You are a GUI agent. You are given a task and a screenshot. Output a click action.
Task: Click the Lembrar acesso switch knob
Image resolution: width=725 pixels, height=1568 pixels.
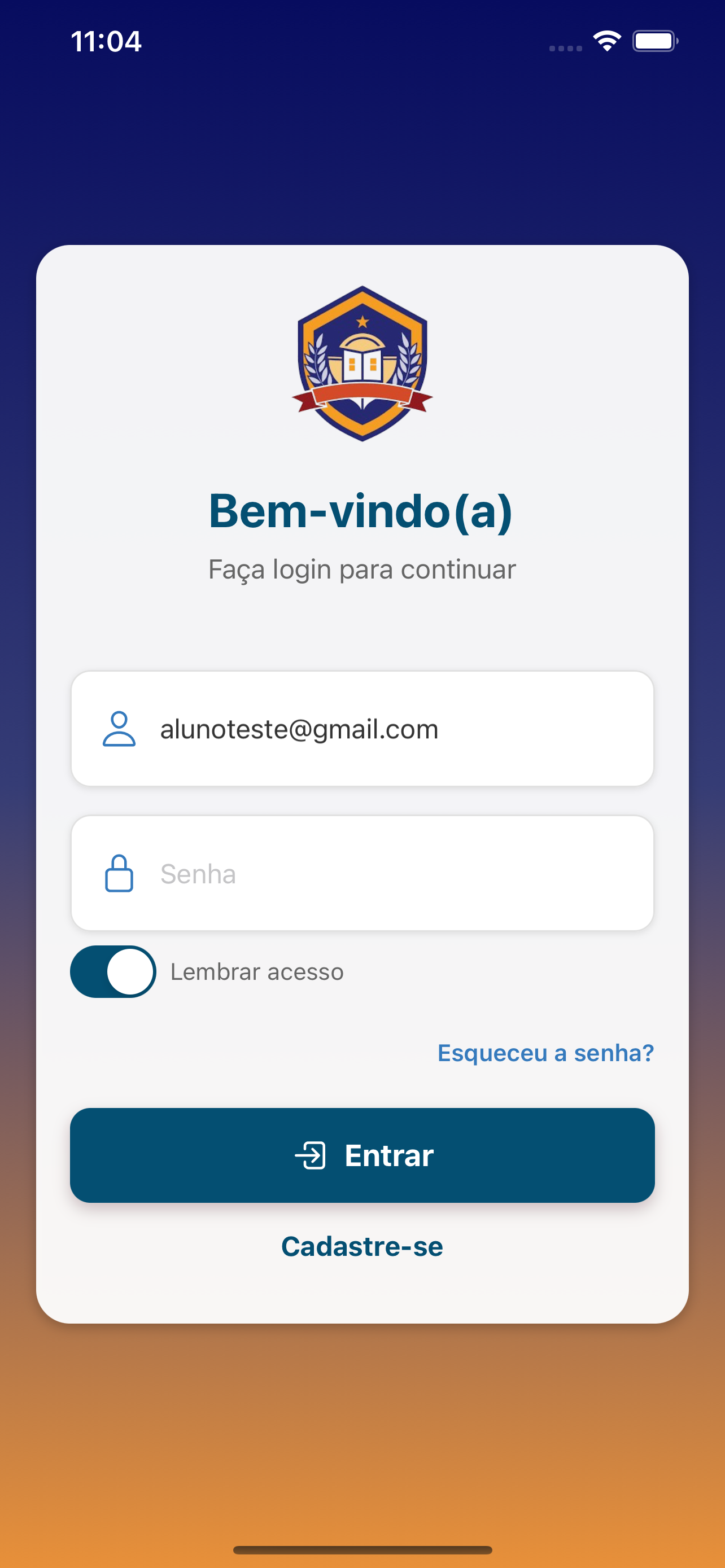click(131, 971)
